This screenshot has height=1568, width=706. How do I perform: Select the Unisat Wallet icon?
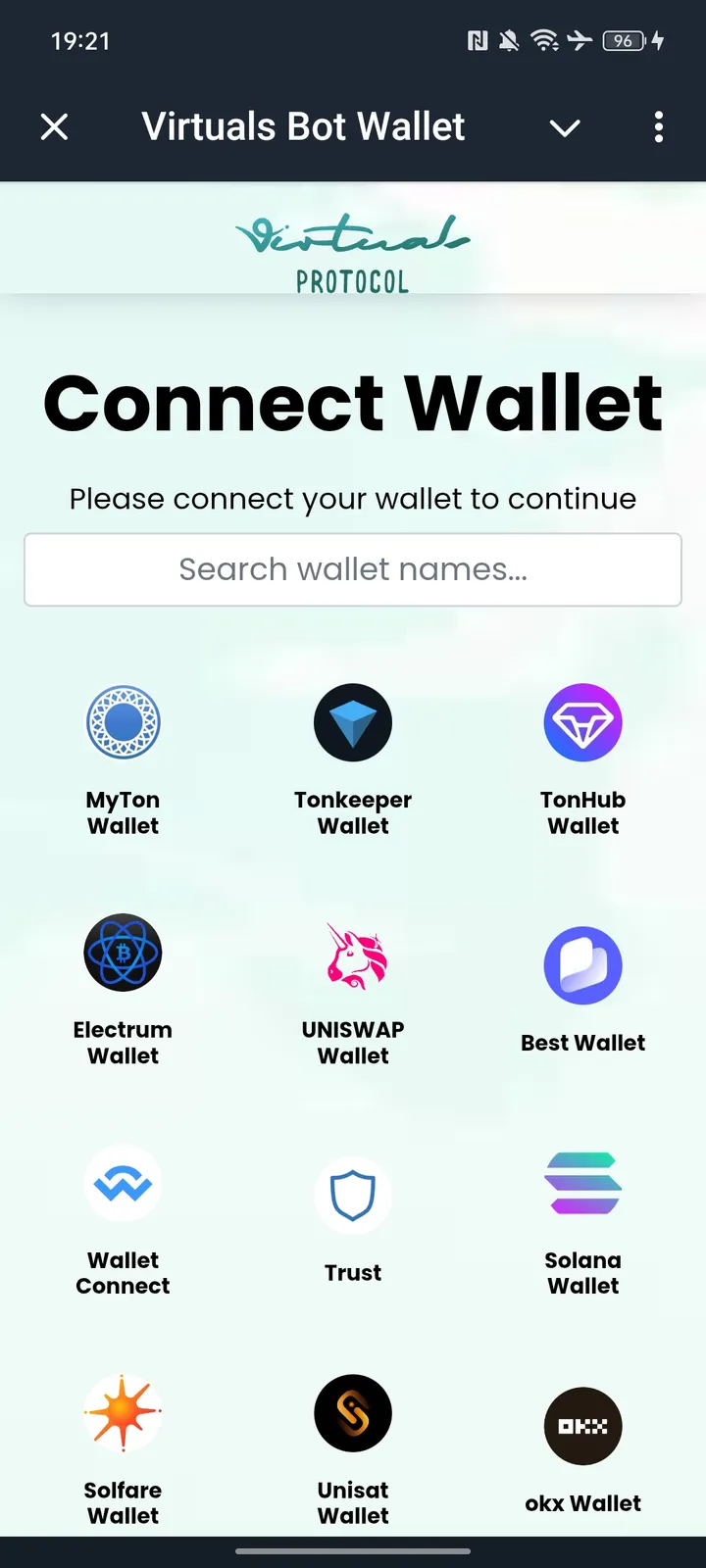click(x=353, y=1412)
